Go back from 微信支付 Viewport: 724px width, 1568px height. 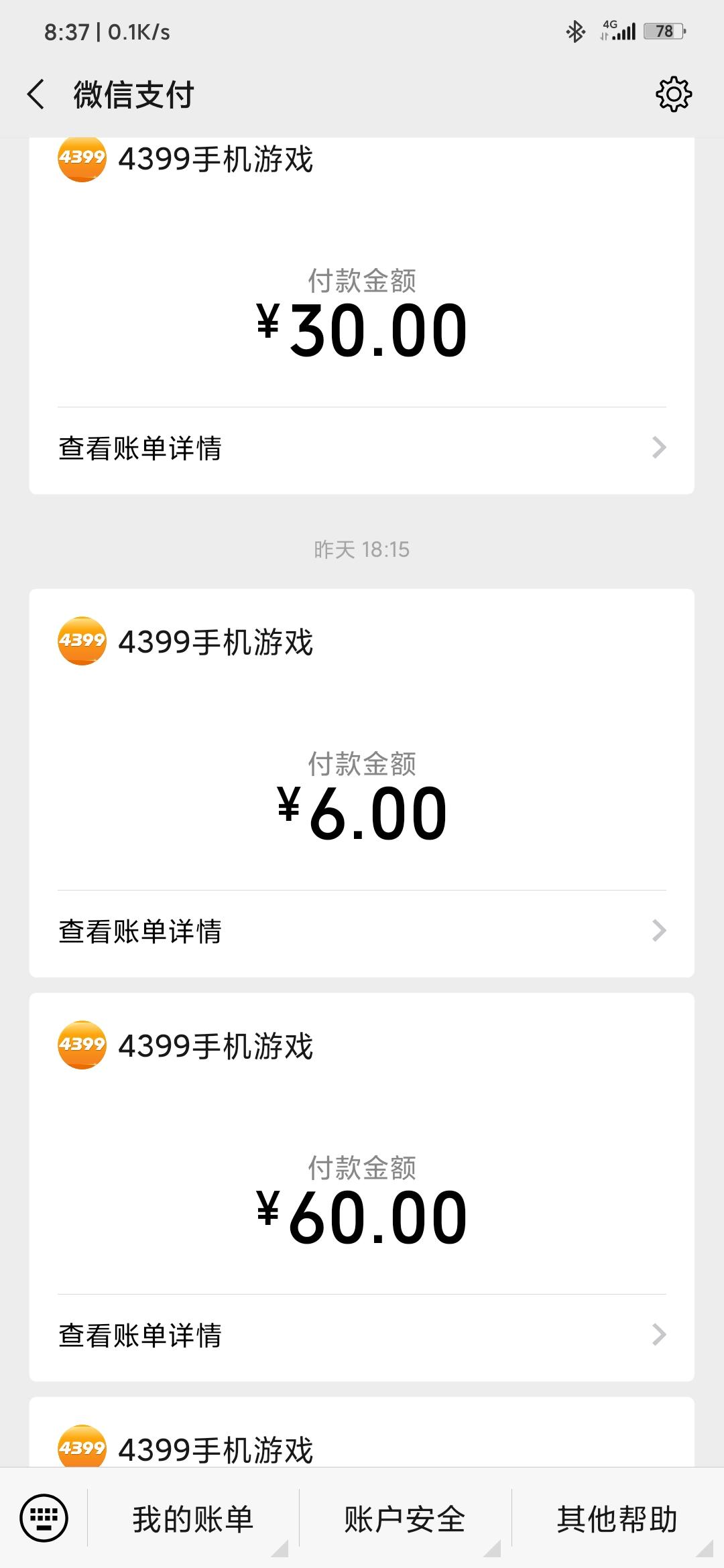(36, 94)
